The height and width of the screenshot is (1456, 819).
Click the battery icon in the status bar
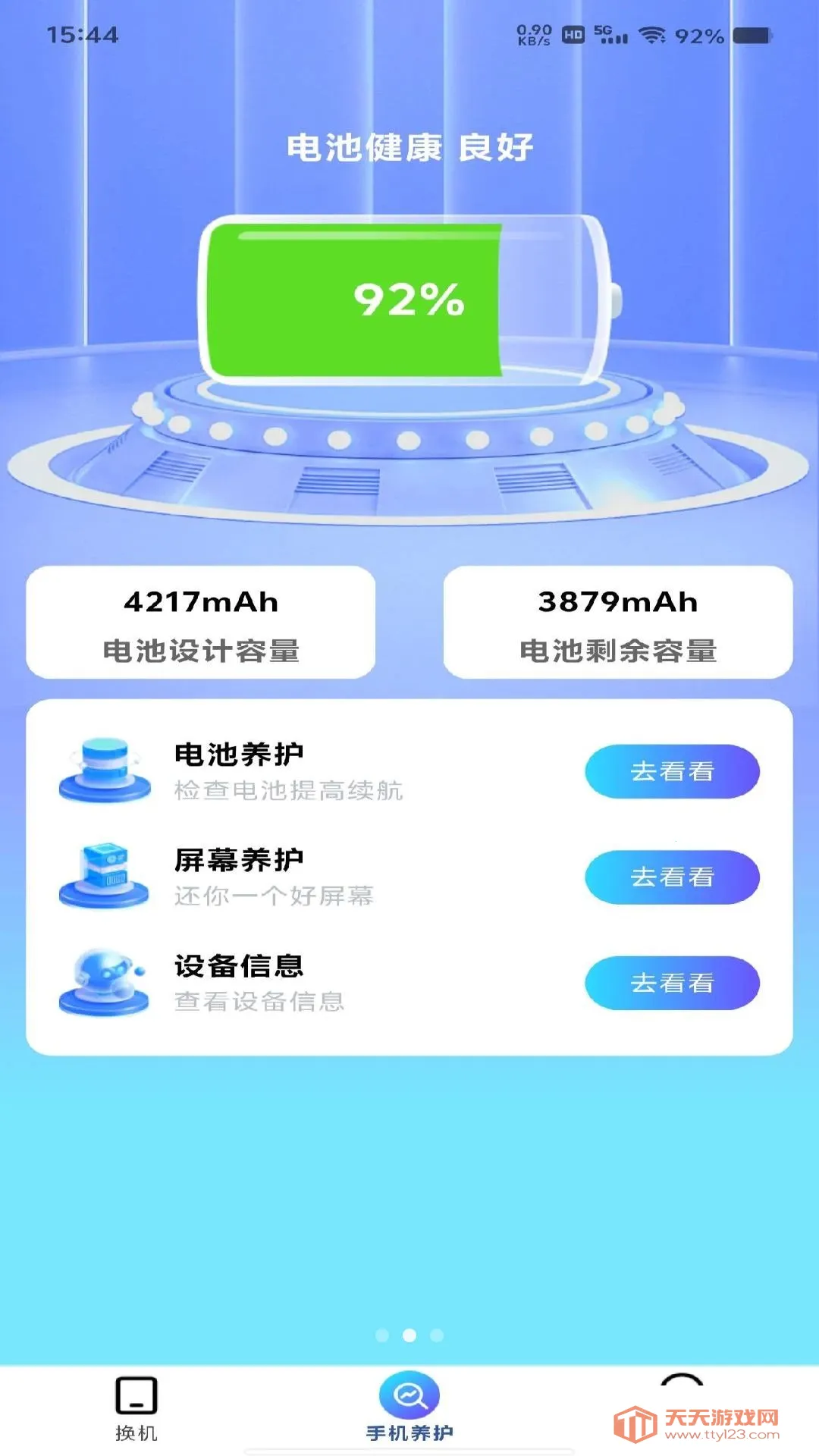point(751,33)
